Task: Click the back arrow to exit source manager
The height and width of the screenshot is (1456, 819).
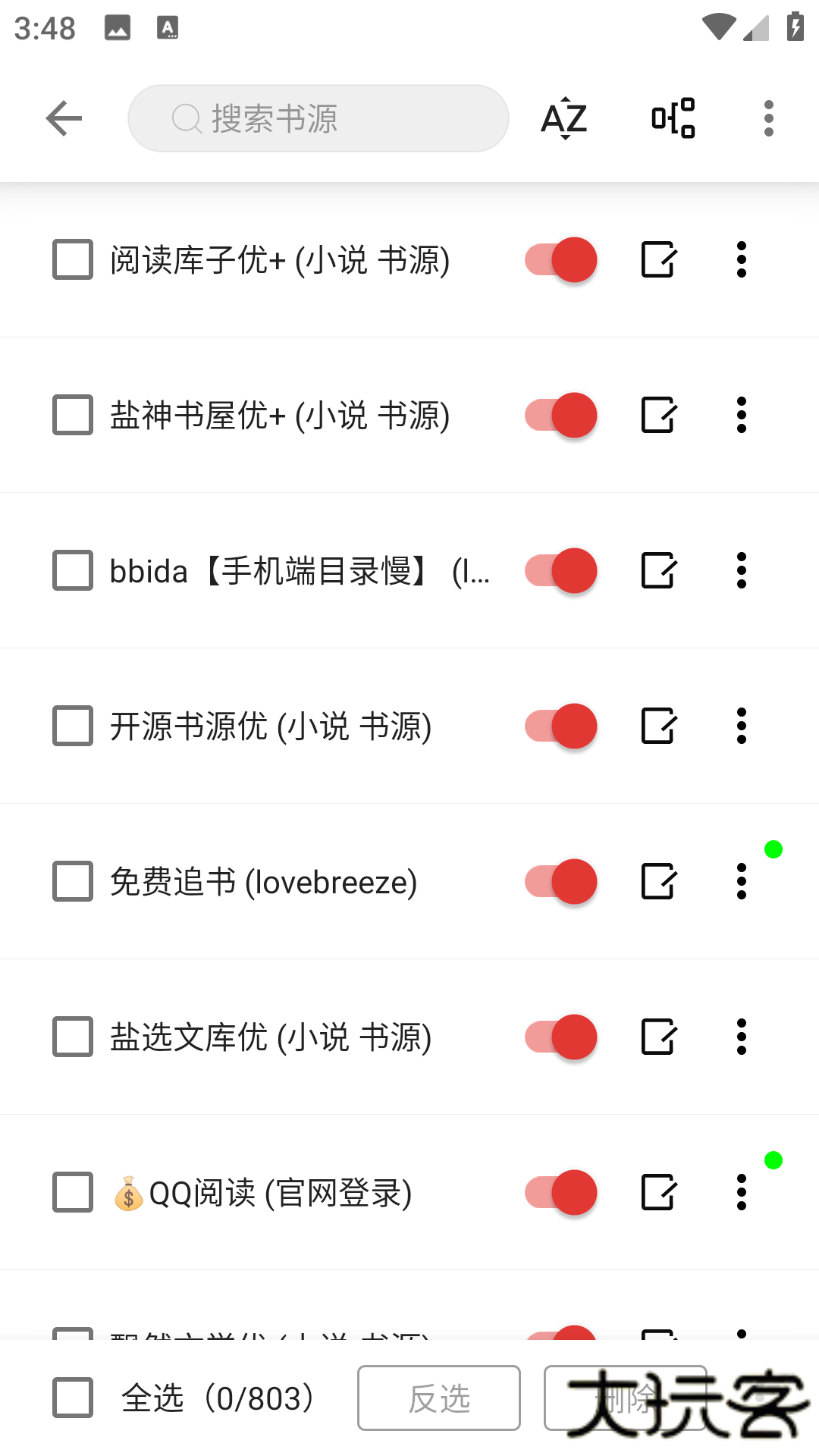Action: [x=64, y=118]
